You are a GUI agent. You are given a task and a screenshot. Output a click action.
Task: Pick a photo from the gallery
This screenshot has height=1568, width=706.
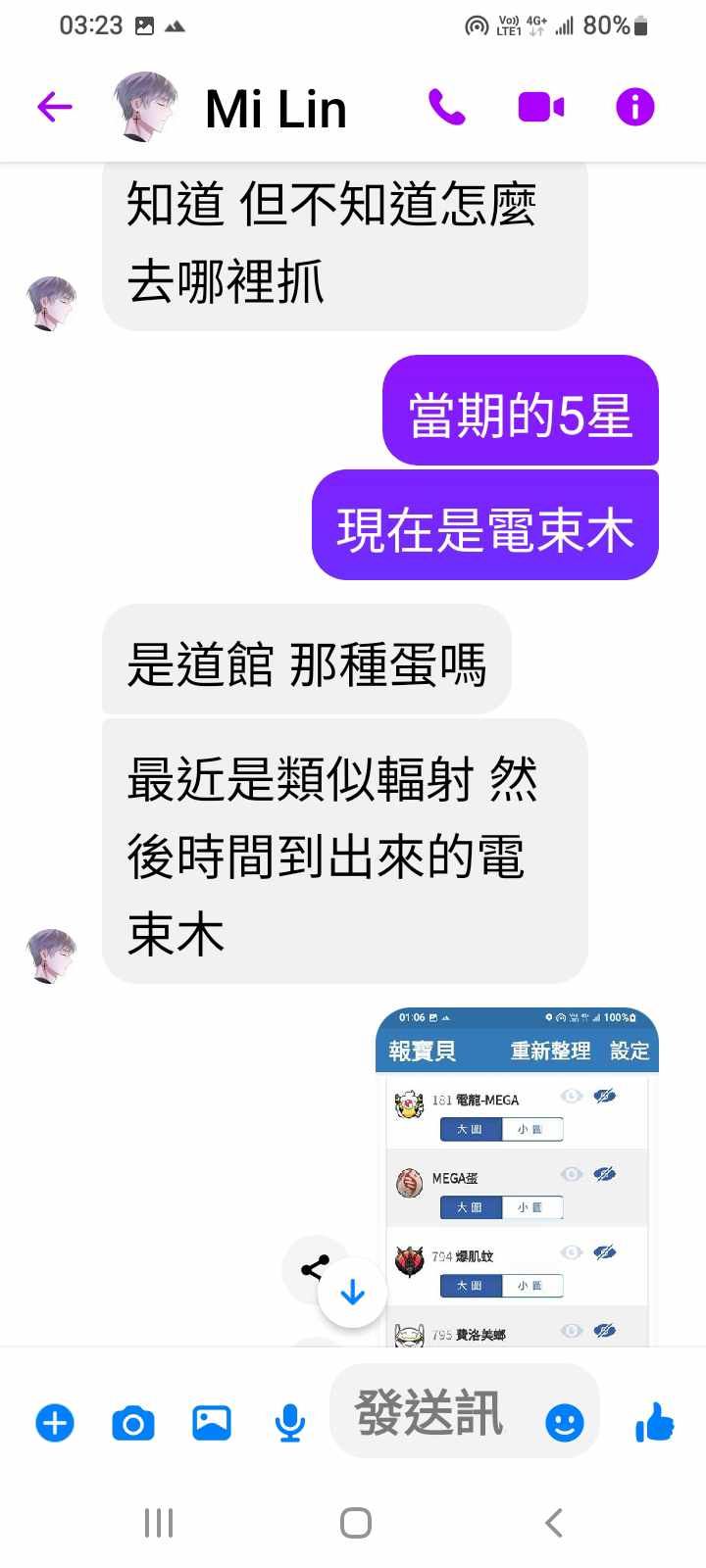click(x=212, y=1422)
